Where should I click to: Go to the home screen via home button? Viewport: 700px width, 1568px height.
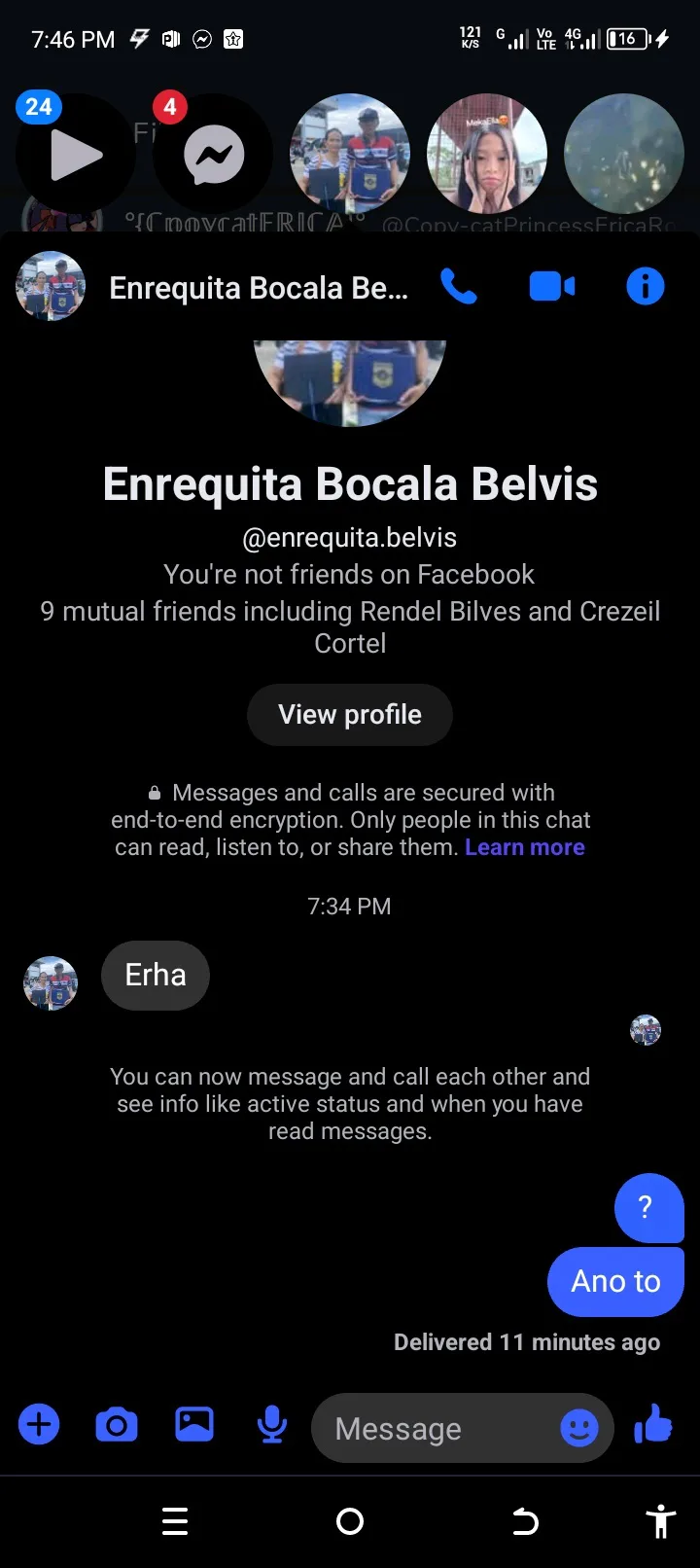click(x=350, y=1521)
